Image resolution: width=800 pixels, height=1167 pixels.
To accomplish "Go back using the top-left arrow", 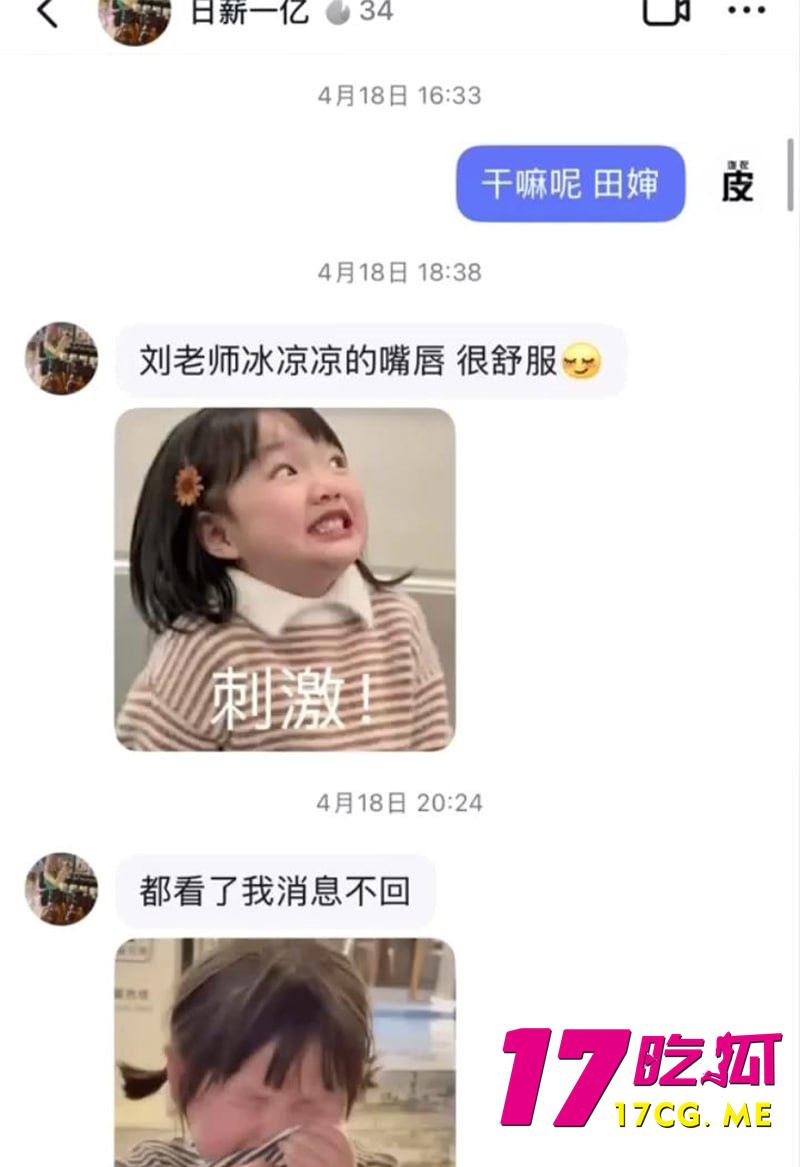I will (46, 13).
